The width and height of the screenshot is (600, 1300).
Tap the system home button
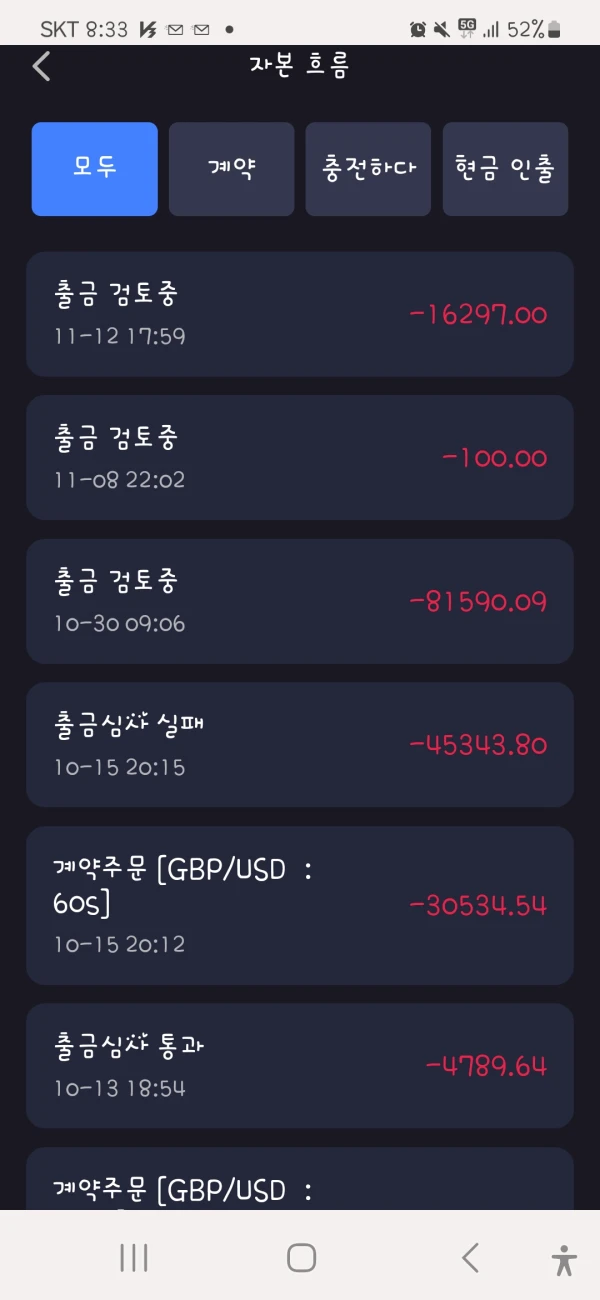301,1257
